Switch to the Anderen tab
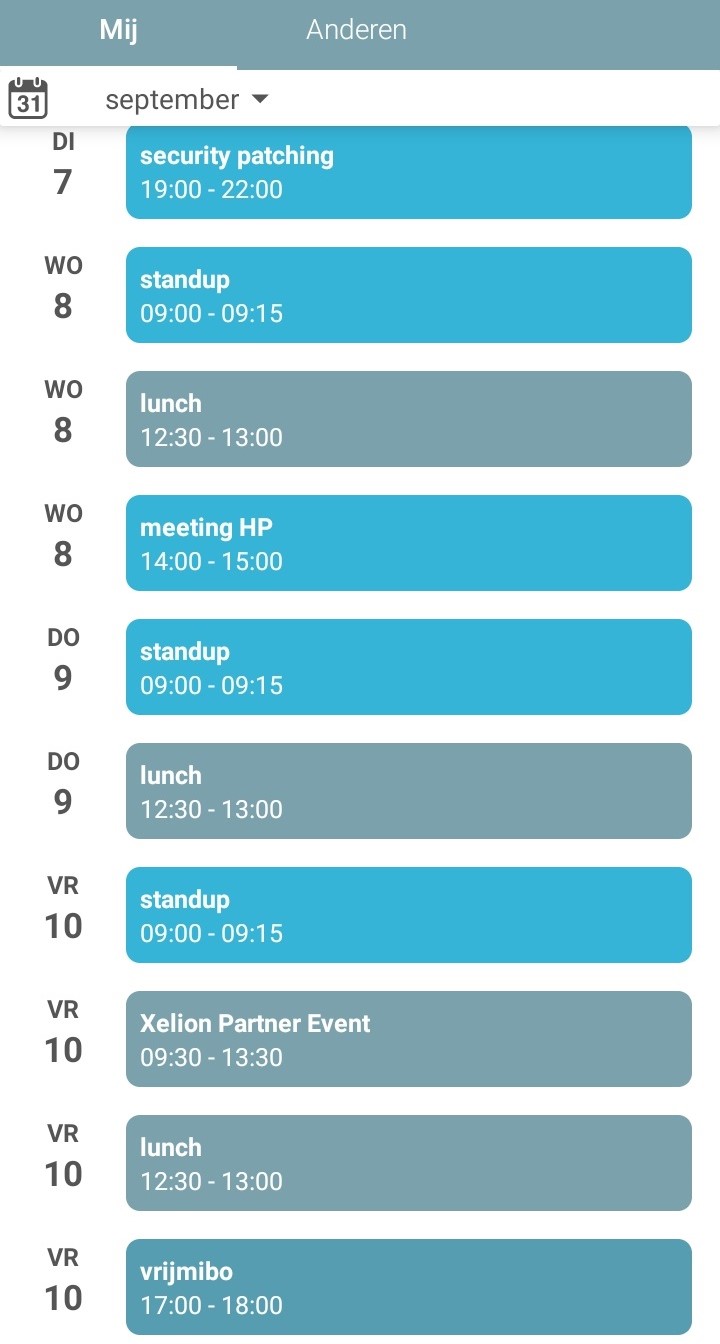The image size is (720, 1344). pos(356,30)
